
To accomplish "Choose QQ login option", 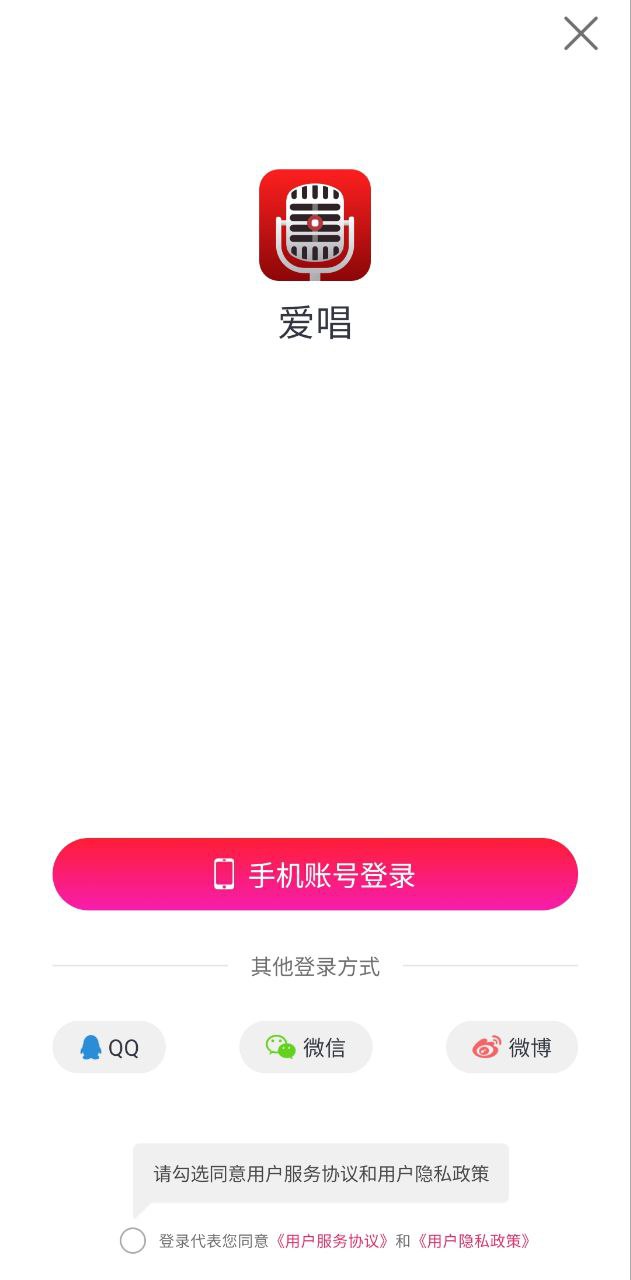I will pos(109,1047).
